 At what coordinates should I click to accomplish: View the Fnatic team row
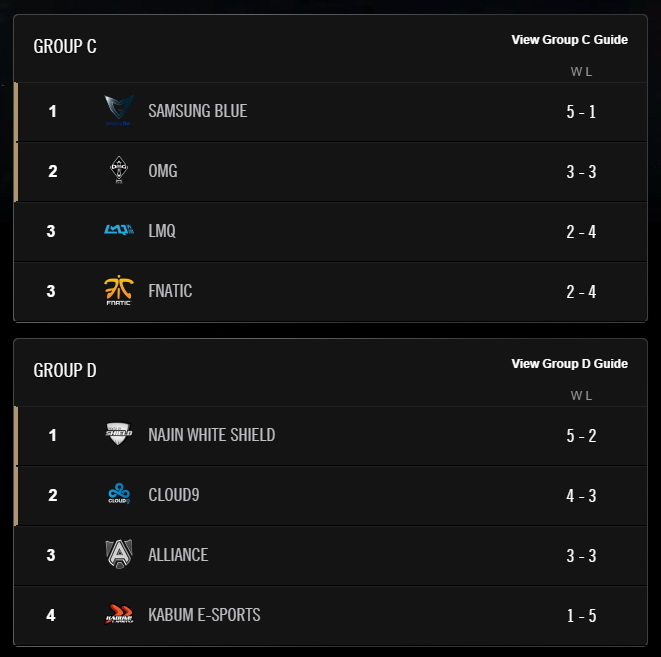170,291
